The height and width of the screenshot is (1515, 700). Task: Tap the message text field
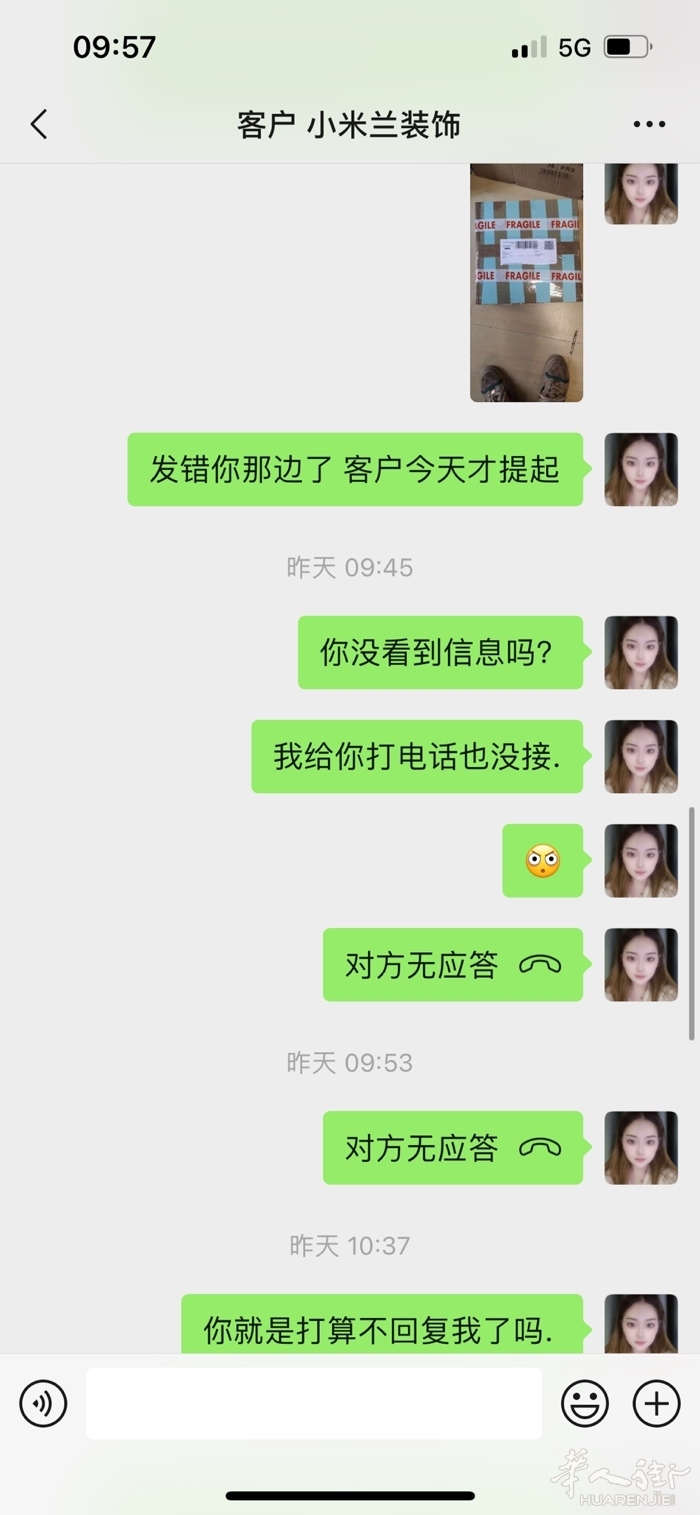[x=313, y=1403]
